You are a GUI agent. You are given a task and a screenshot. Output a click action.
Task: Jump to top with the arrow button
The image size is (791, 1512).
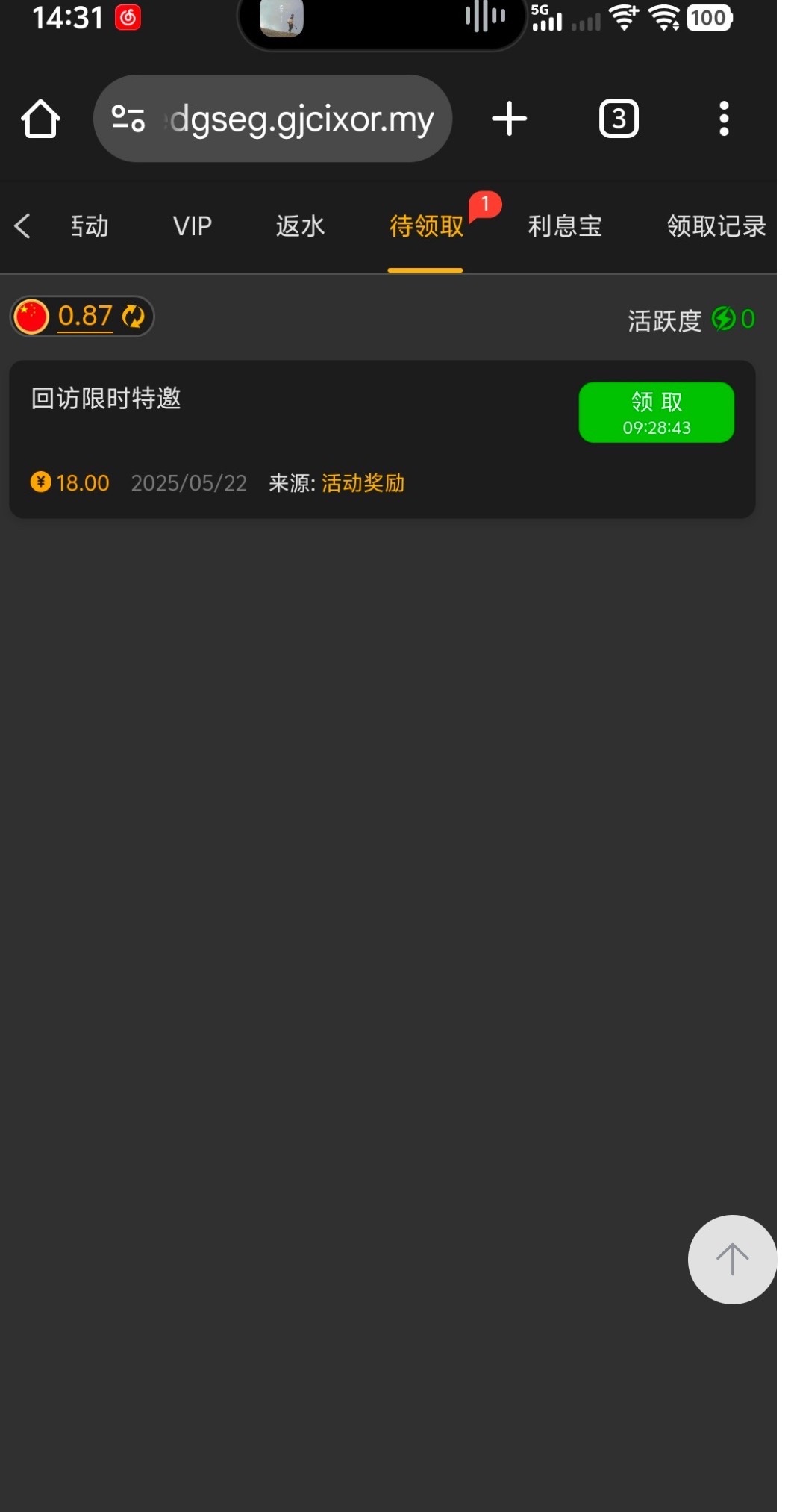click(x=732, y=1260)
